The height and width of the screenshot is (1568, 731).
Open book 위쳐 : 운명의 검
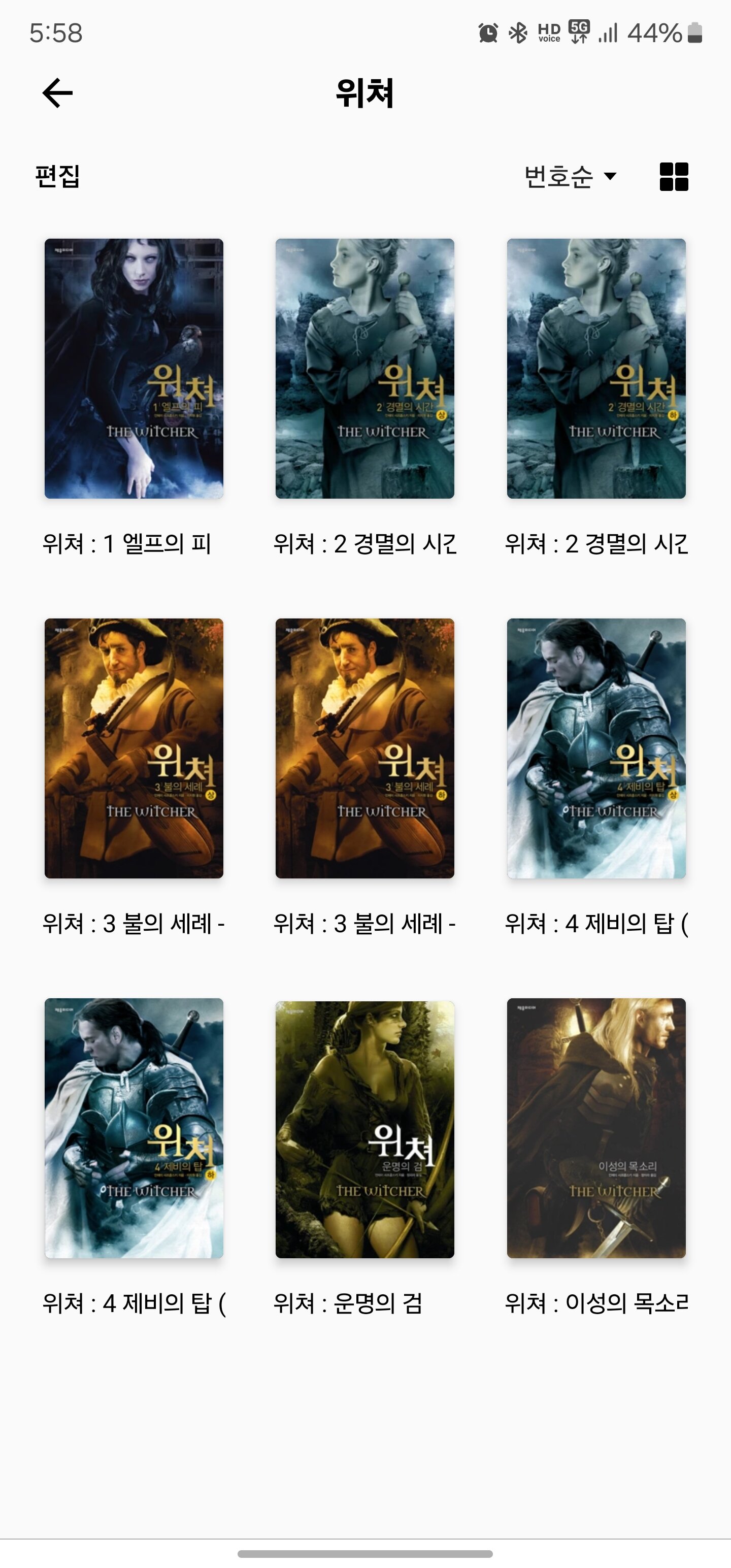pyautogui.click(x=364, y=1128)
